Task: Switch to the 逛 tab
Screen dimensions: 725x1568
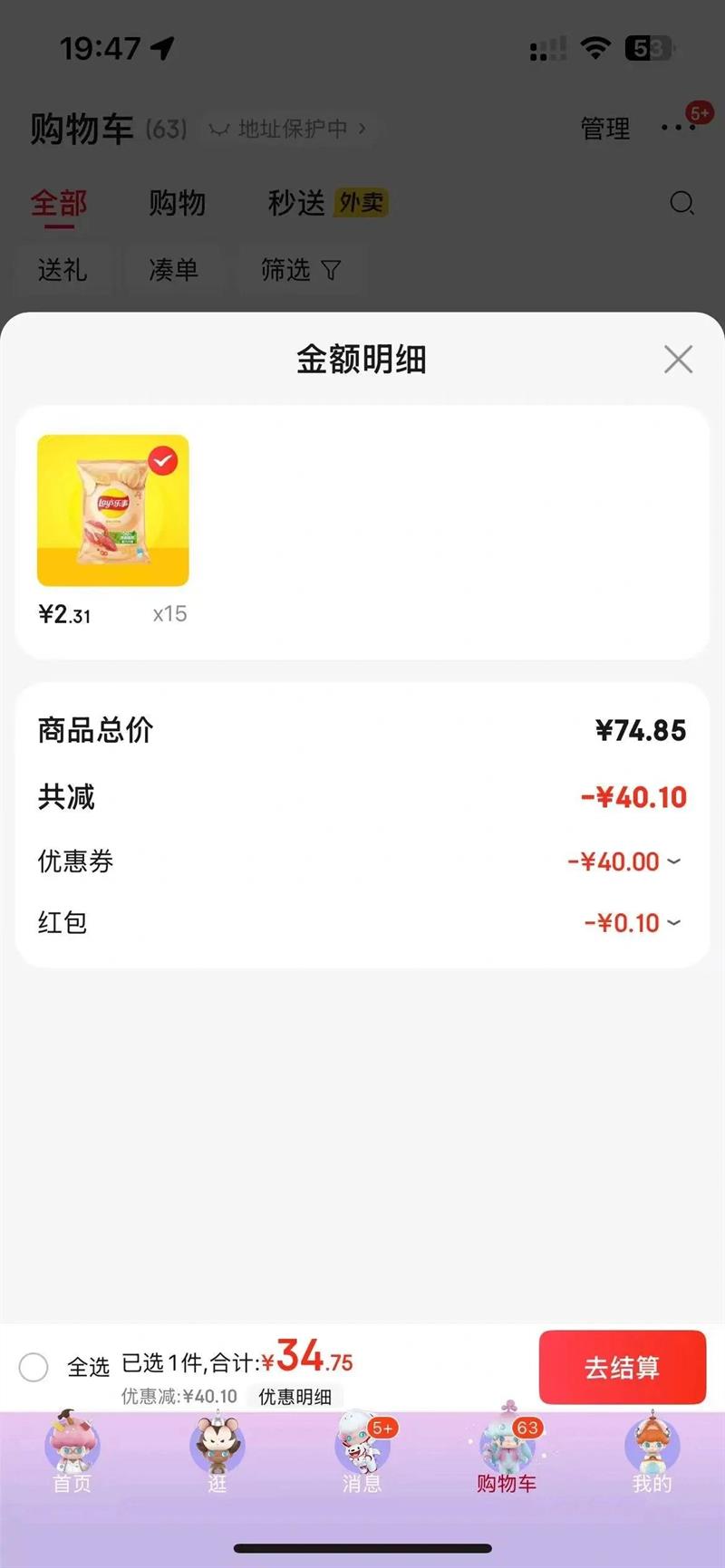Action: (217, 1454)
